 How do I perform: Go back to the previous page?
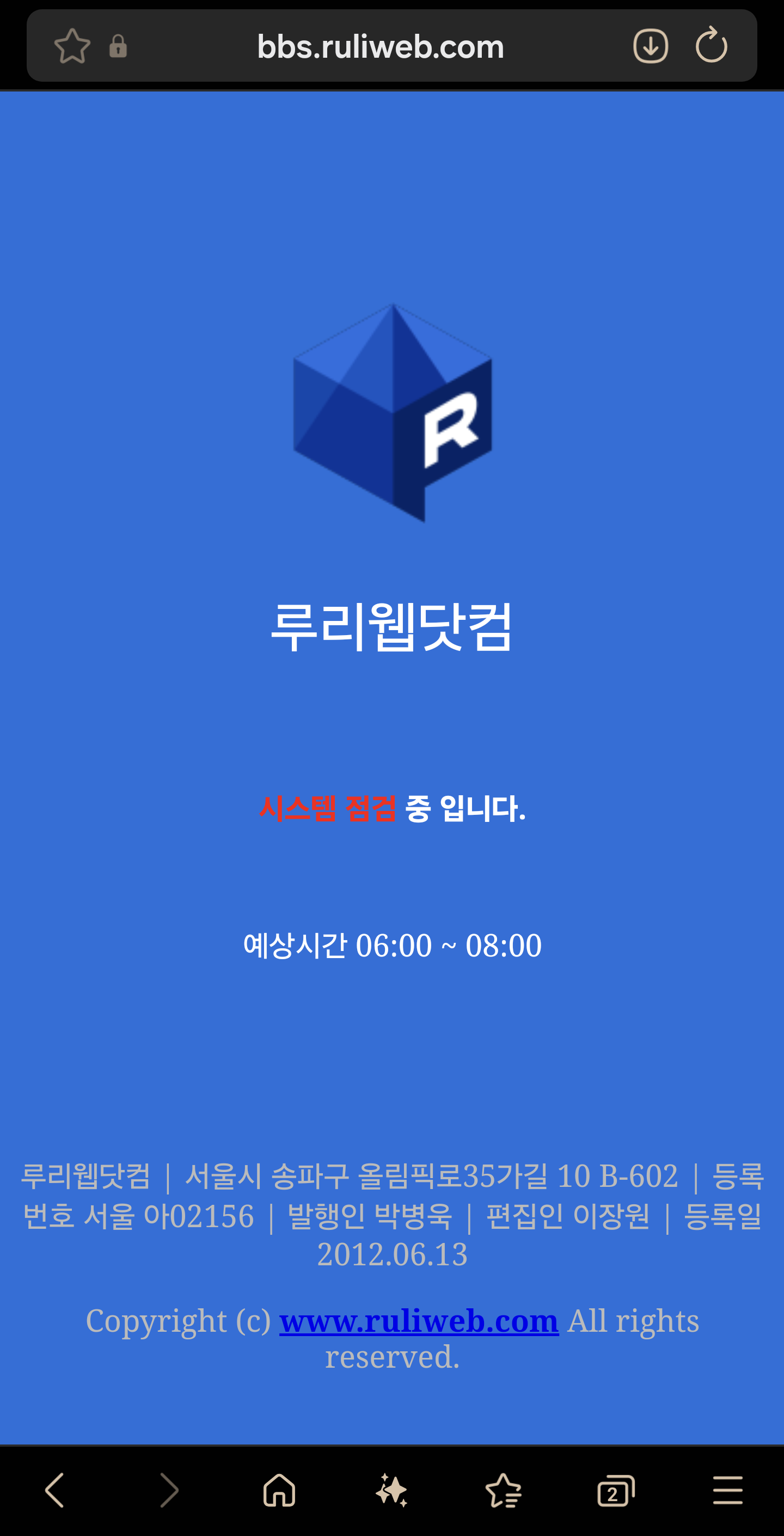(x=55, y=1490)
